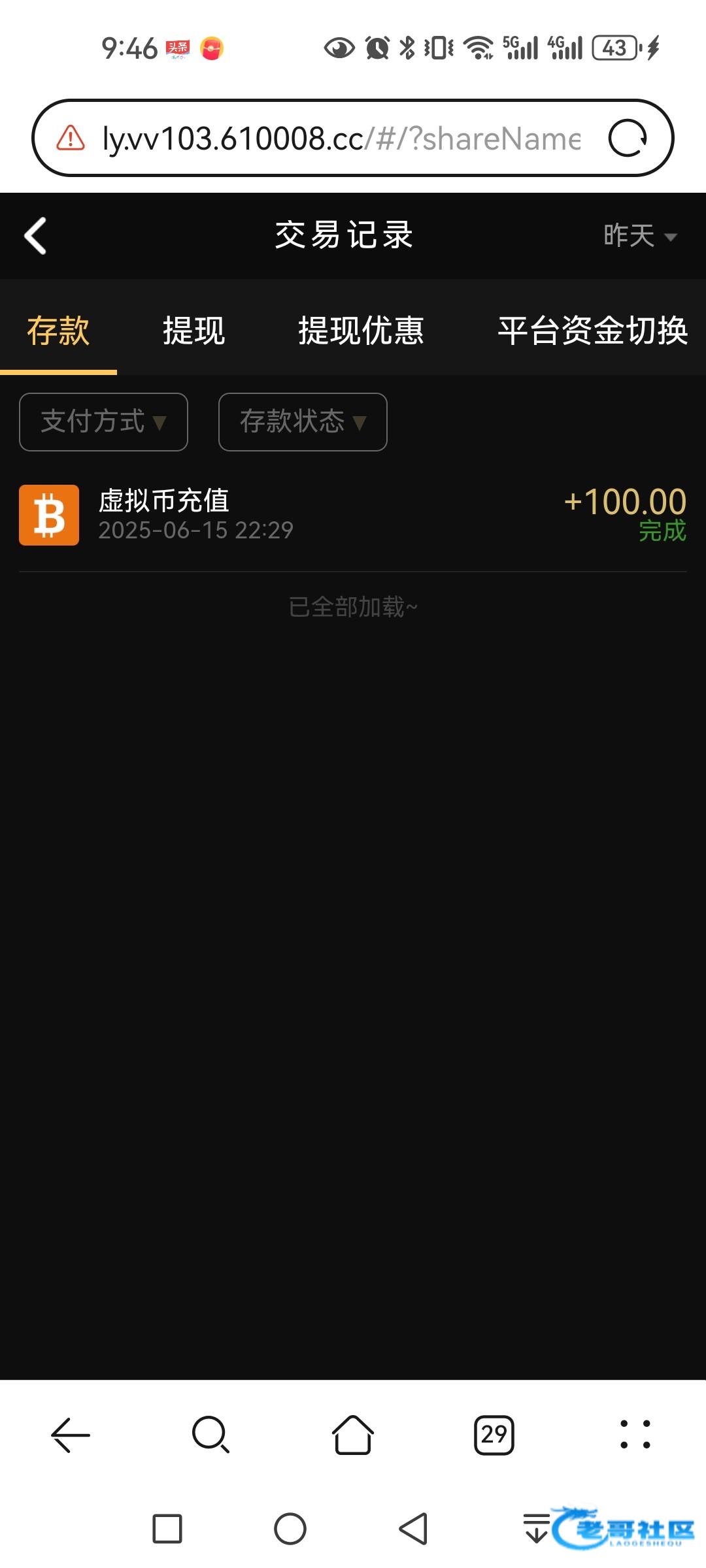The image size is (706, 1568).
Task: Expand the 存款状态 filter
Action: pyautogui.click(x=303, y=422)
